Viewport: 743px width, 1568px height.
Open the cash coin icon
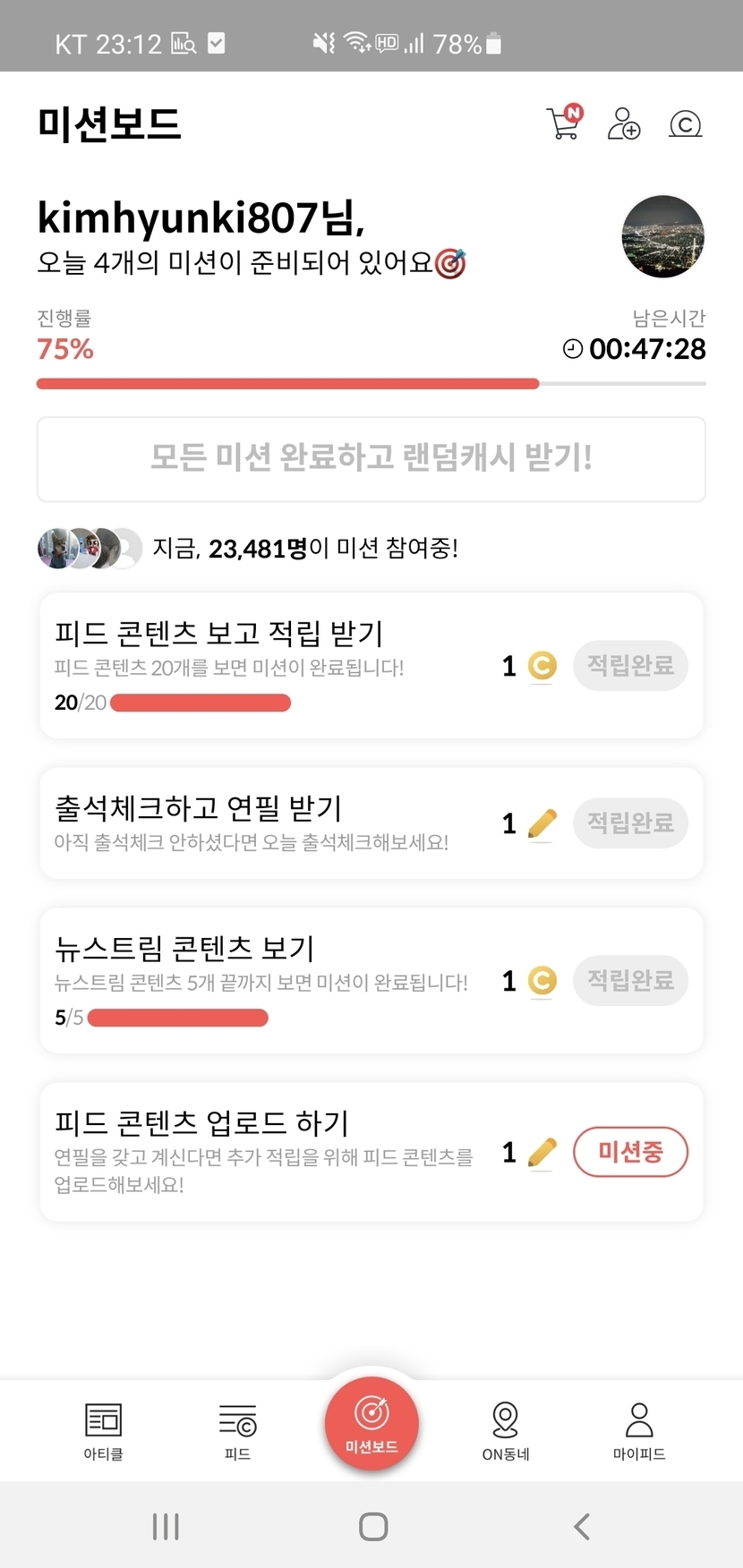[x=686, y=124]
